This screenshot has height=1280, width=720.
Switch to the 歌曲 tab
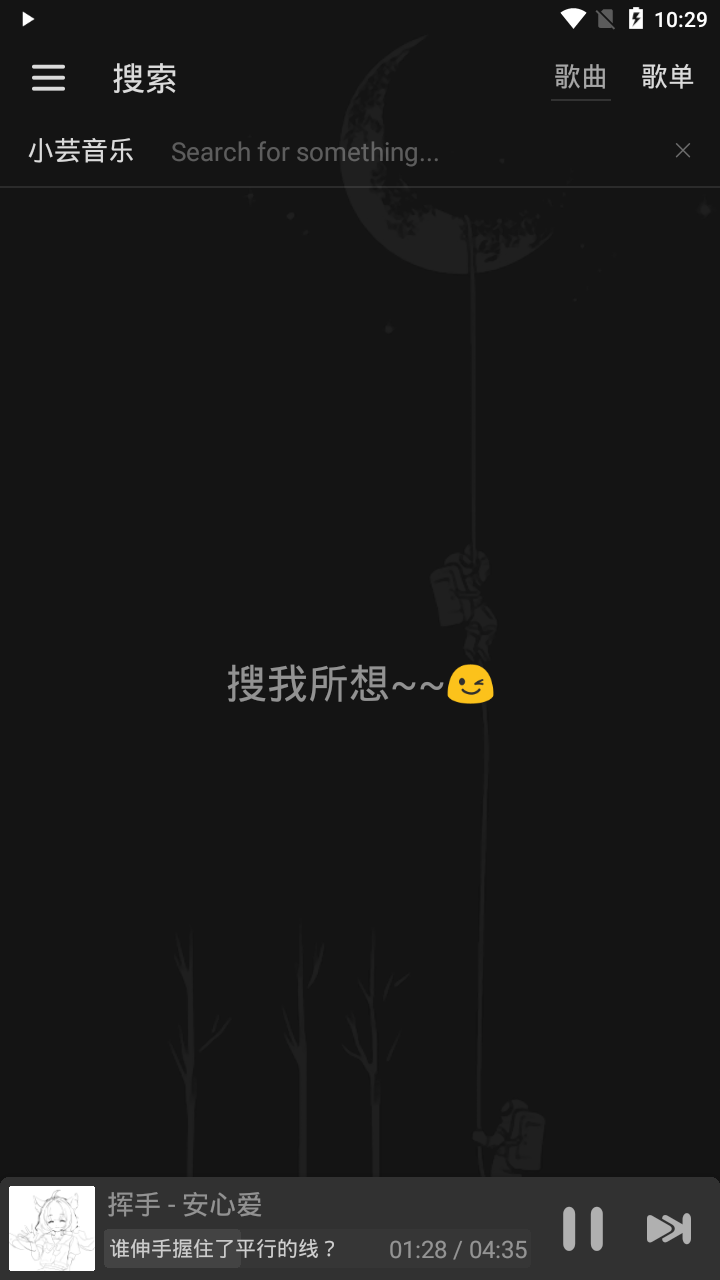581,77
